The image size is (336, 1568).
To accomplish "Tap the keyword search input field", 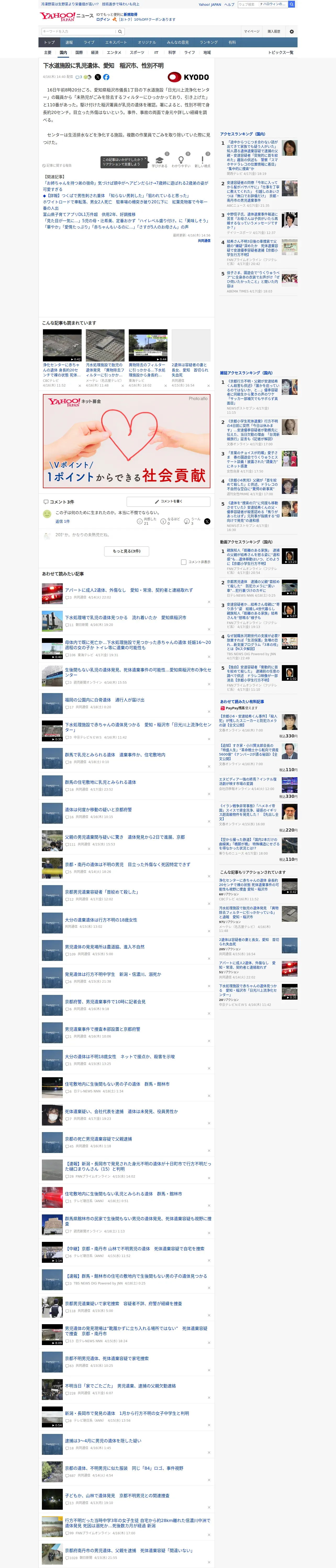I will point(78,32).
